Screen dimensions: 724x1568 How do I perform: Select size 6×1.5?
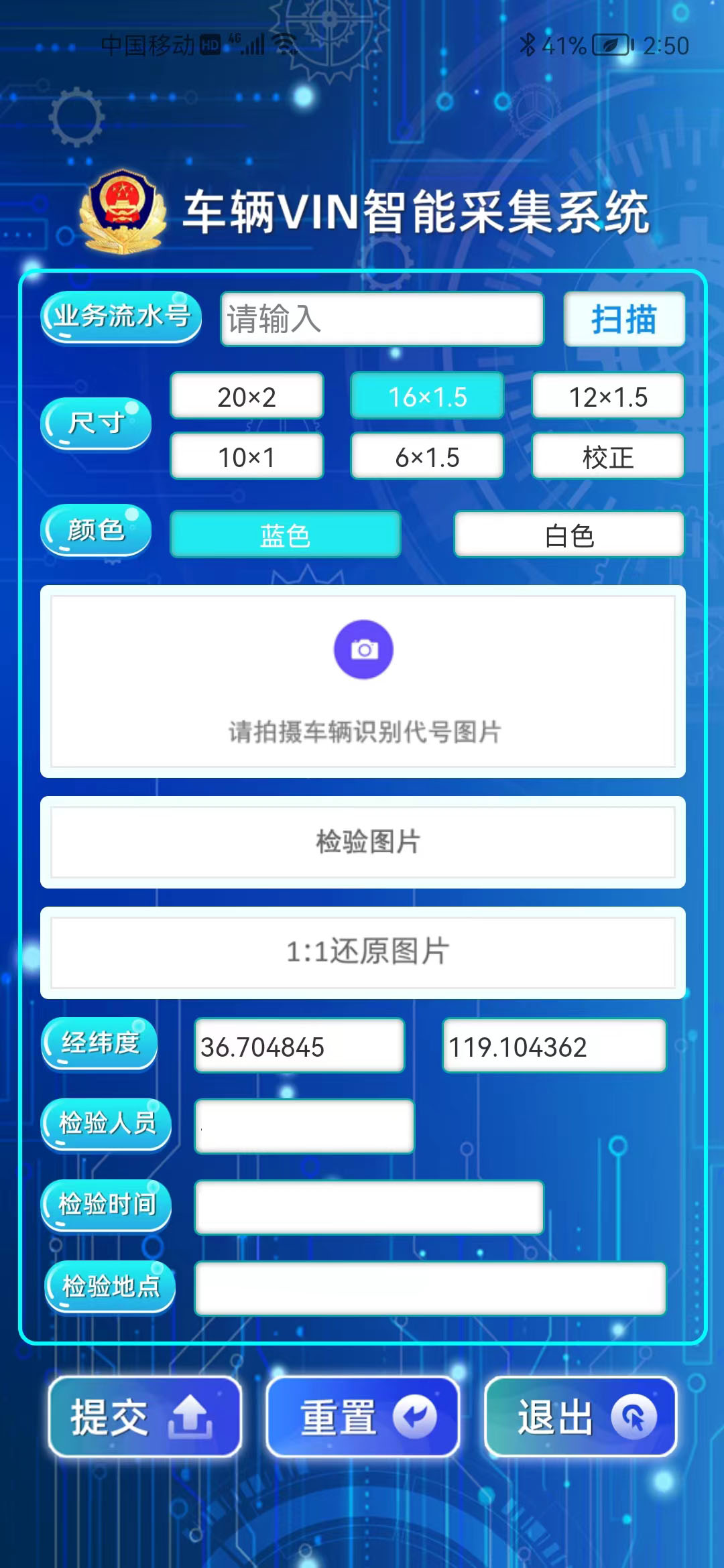427,457
